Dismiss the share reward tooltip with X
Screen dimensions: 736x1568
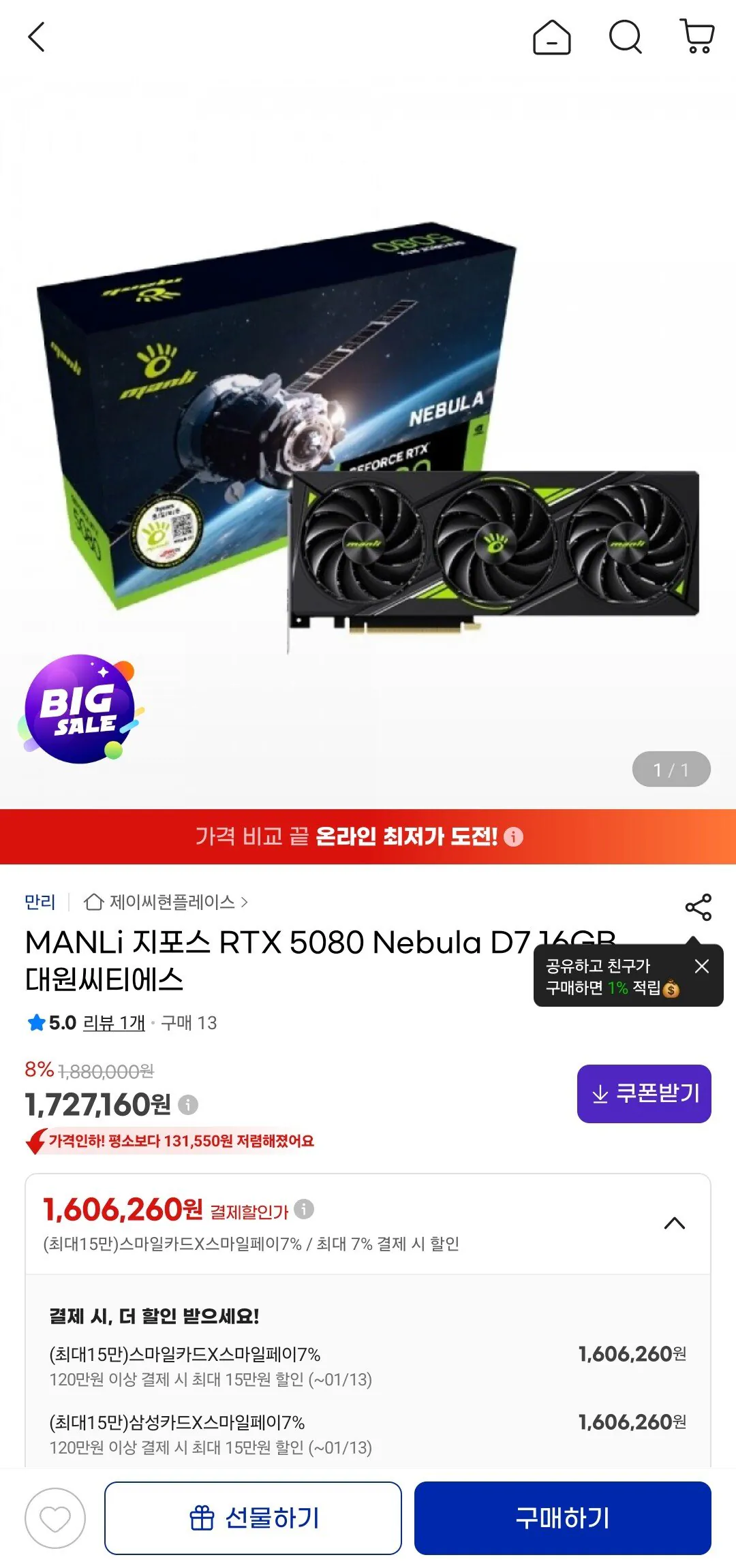pos(703,967)
